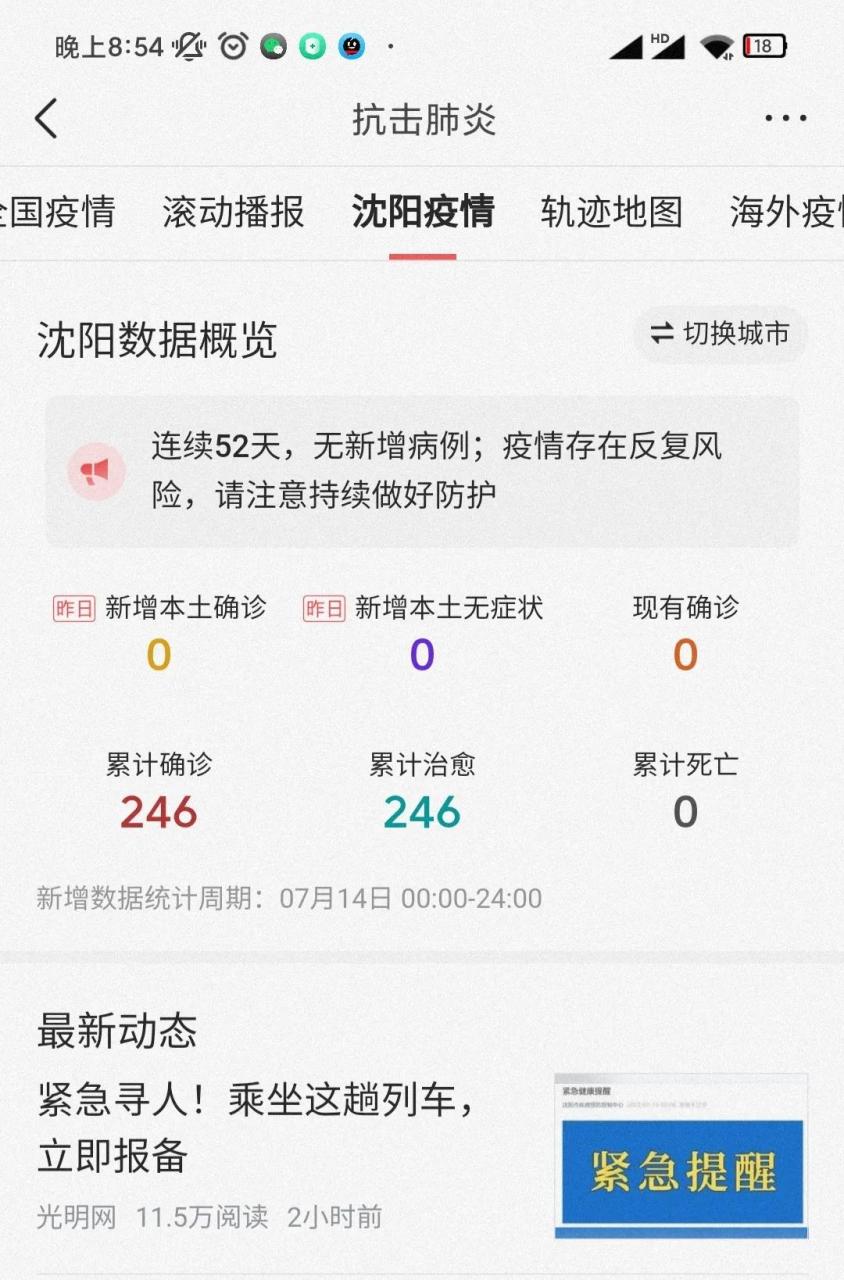Tap the 现有确诊 zero counter

(x=685, y=655)
